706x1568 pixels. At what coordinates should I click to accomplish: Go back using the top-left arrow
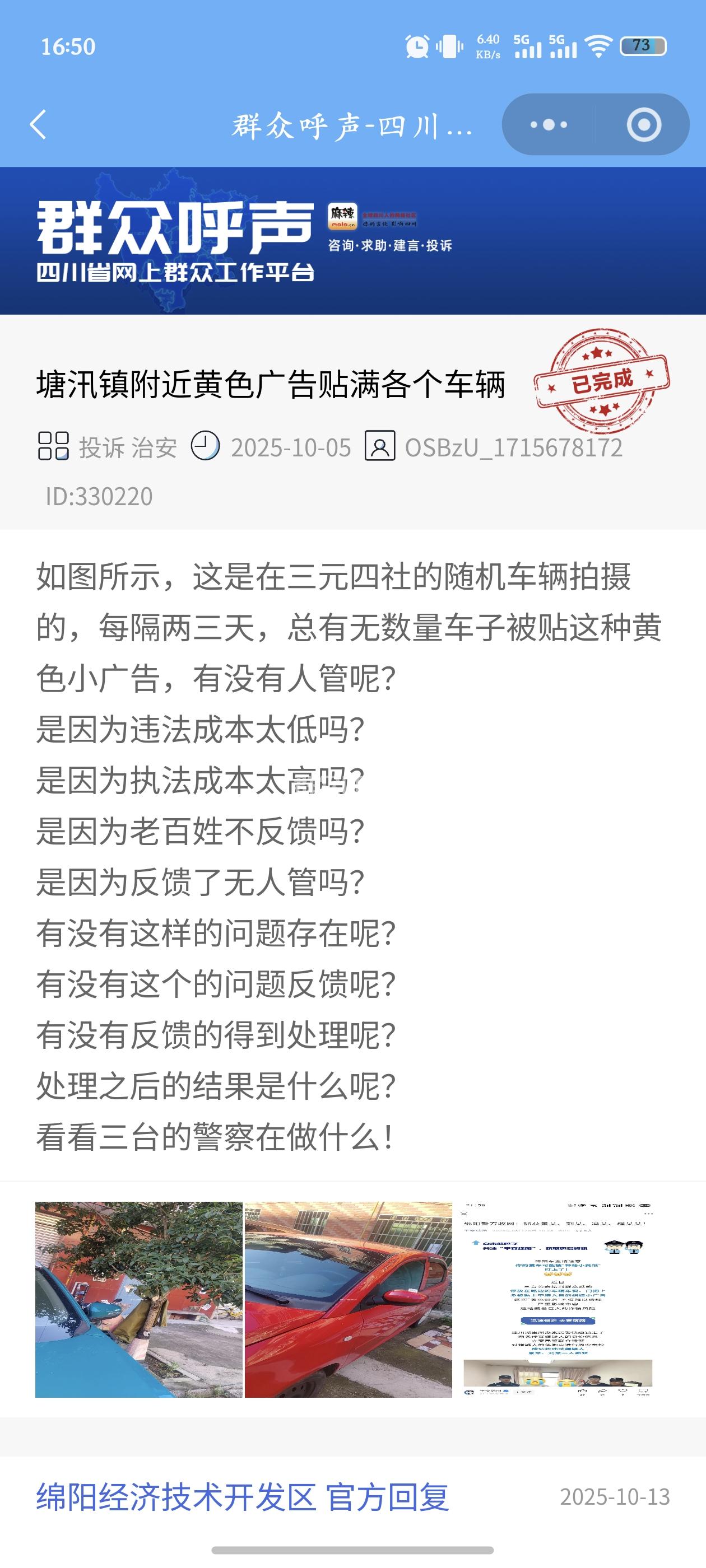(38, 125)
